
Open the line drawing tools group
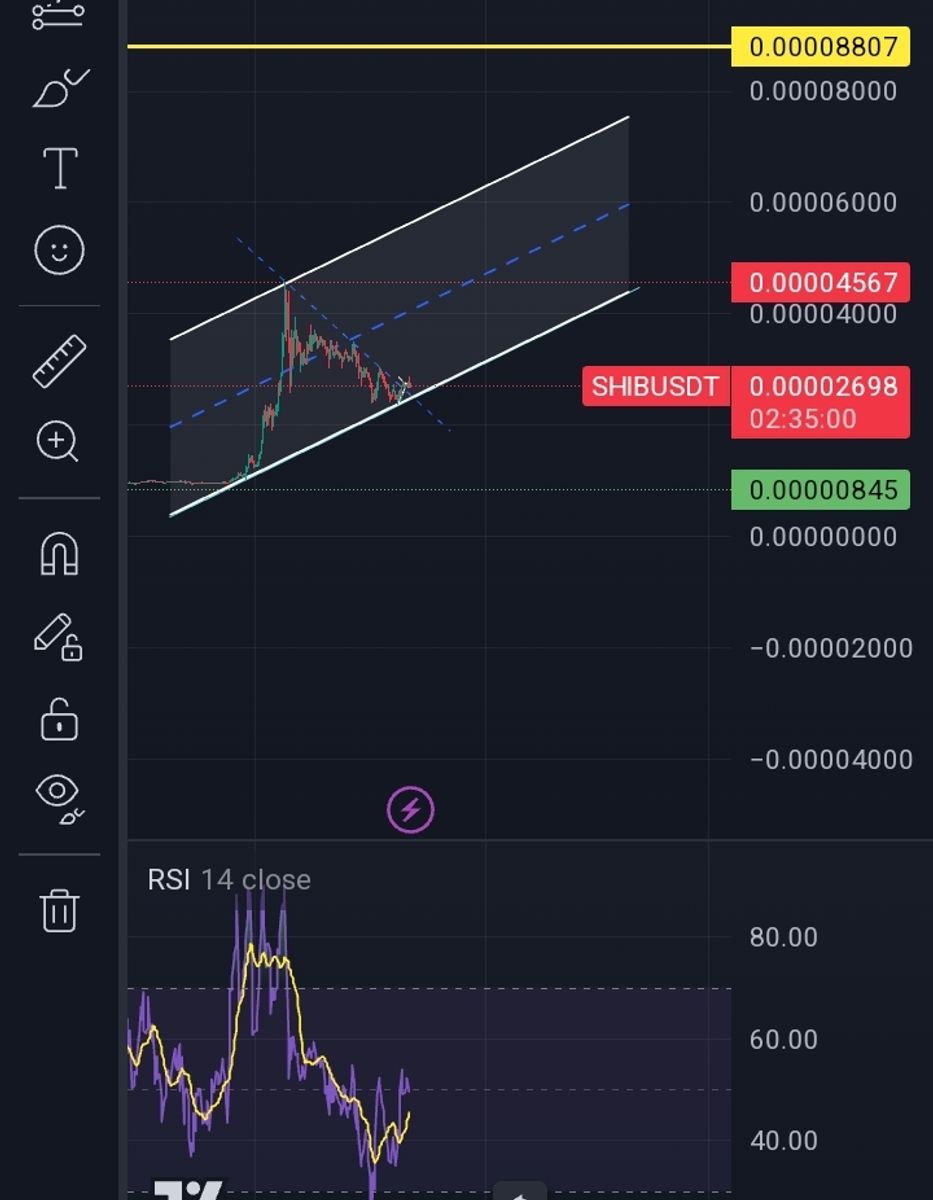(59, 15)
